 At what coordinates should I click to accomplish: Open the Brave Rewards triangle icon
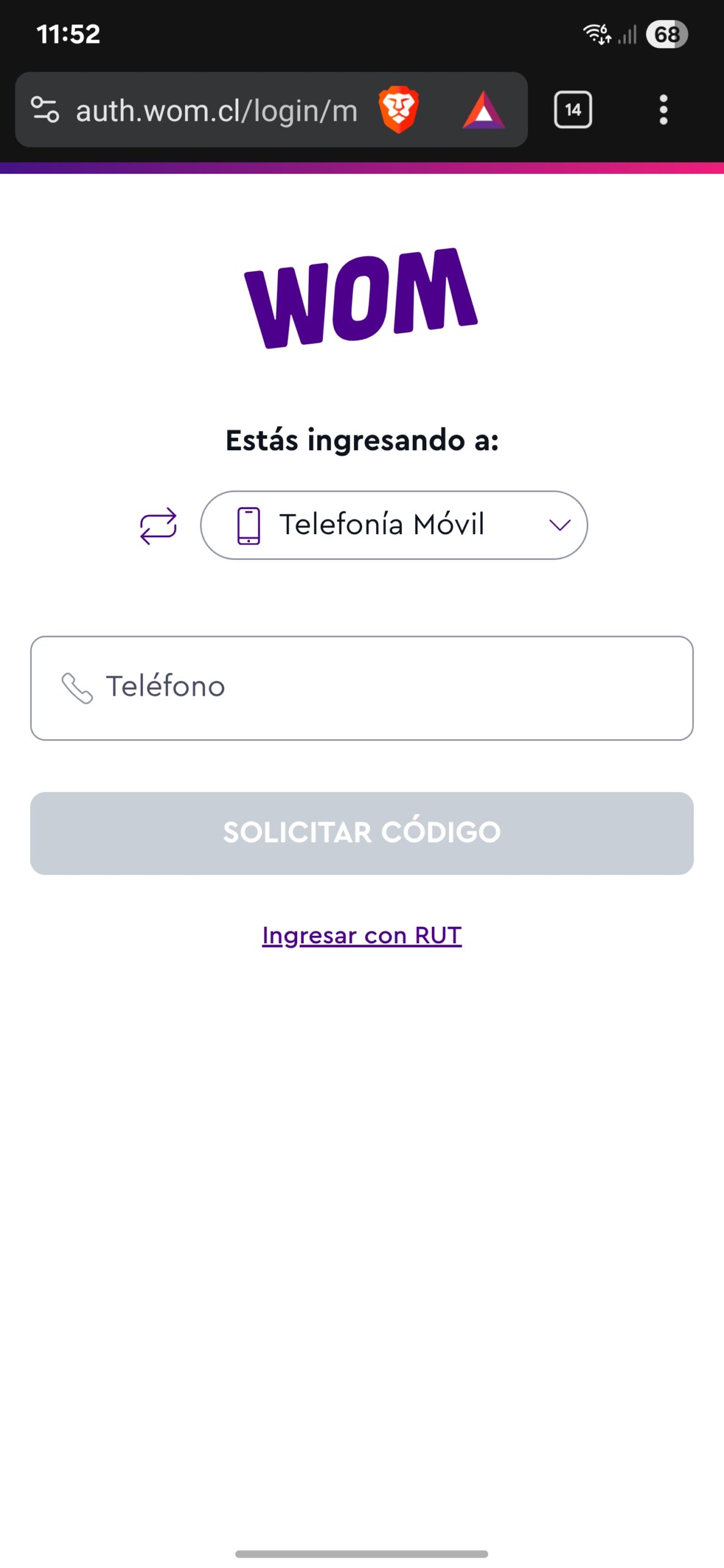pyautogui.click(x=483, y=110)
